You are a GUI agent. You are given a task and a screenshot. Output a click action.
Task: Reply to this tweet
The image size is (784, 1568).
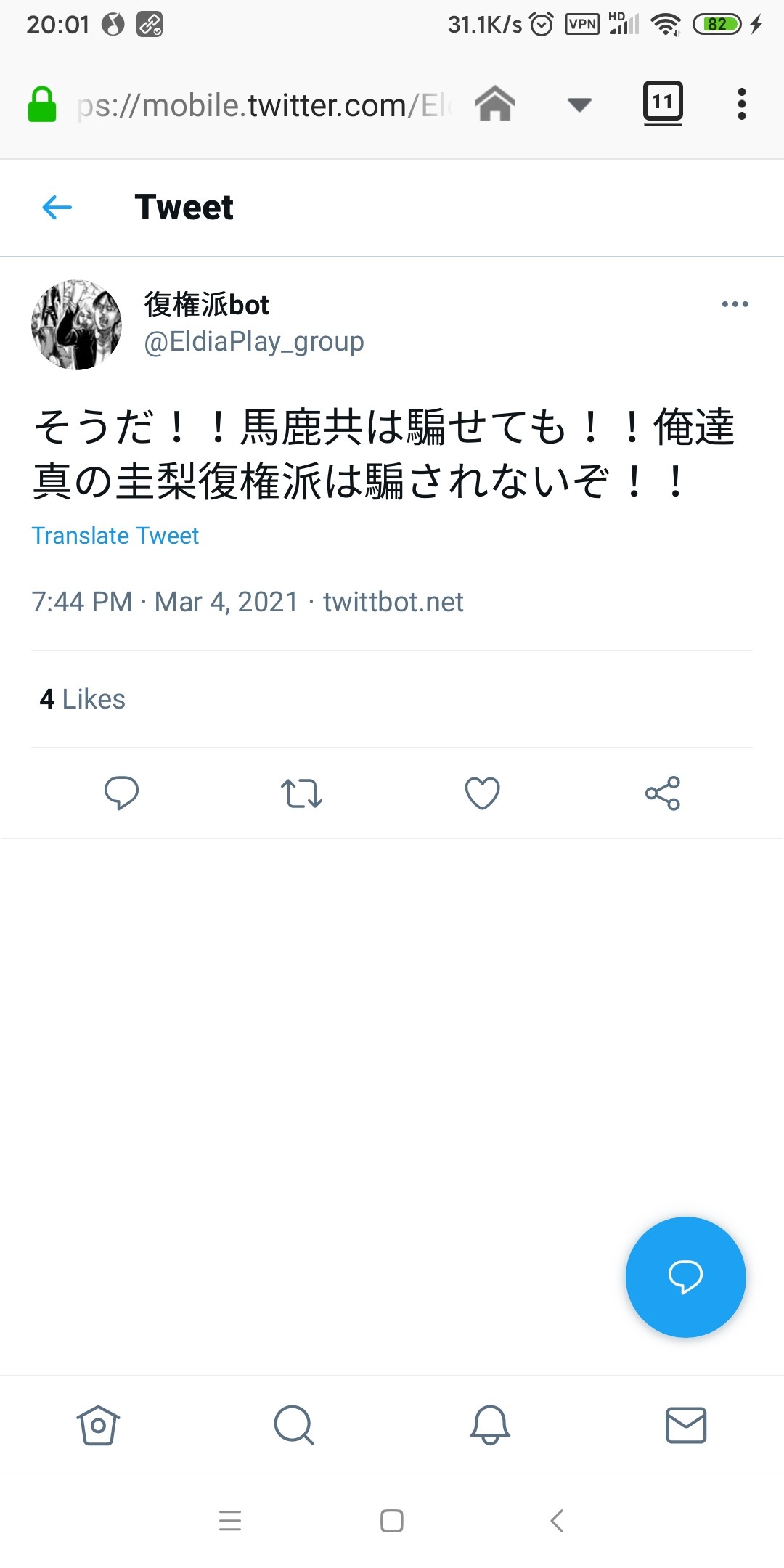click(x=121, y=793)
